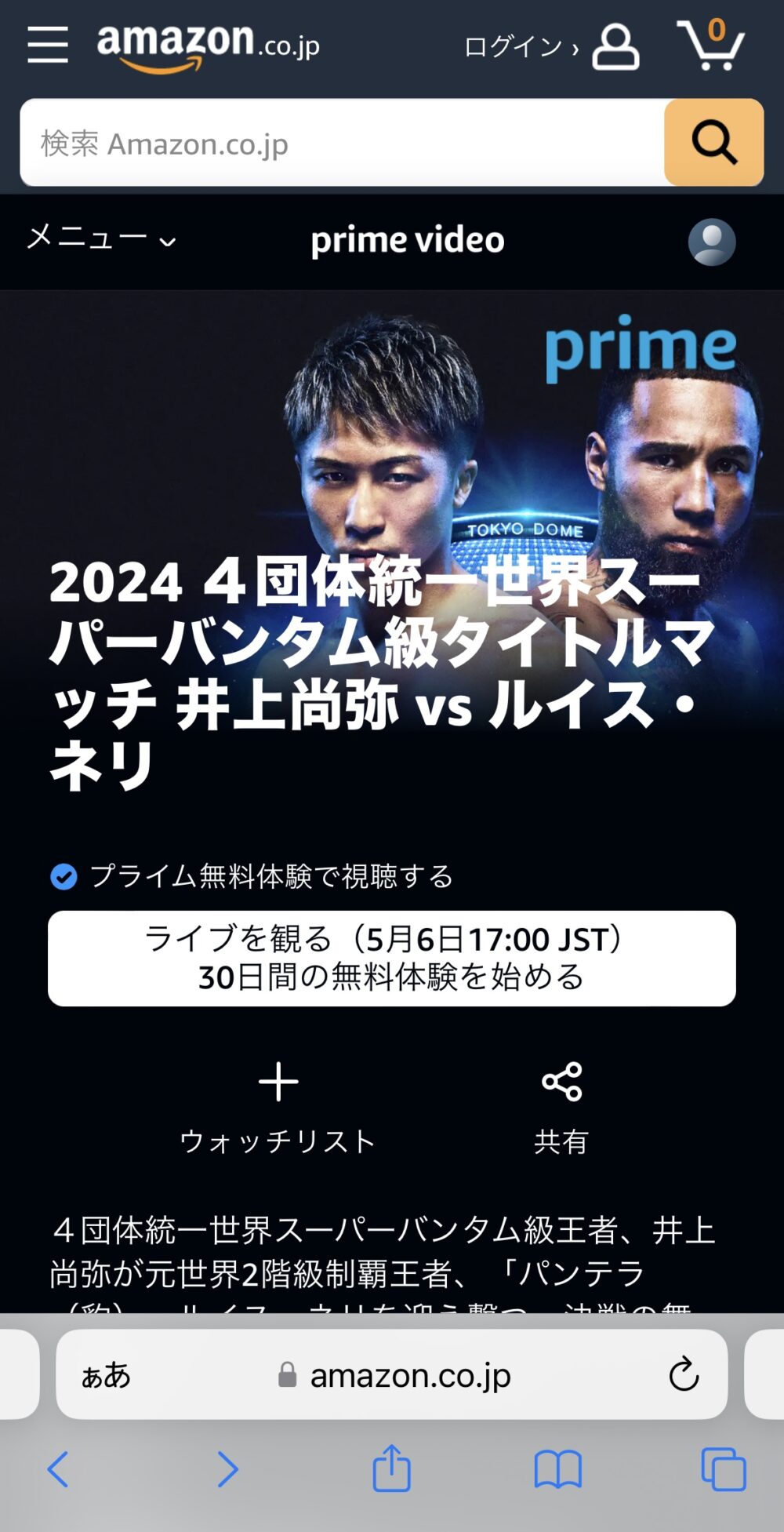Expand the メニュー dropdown

(102, 238)
